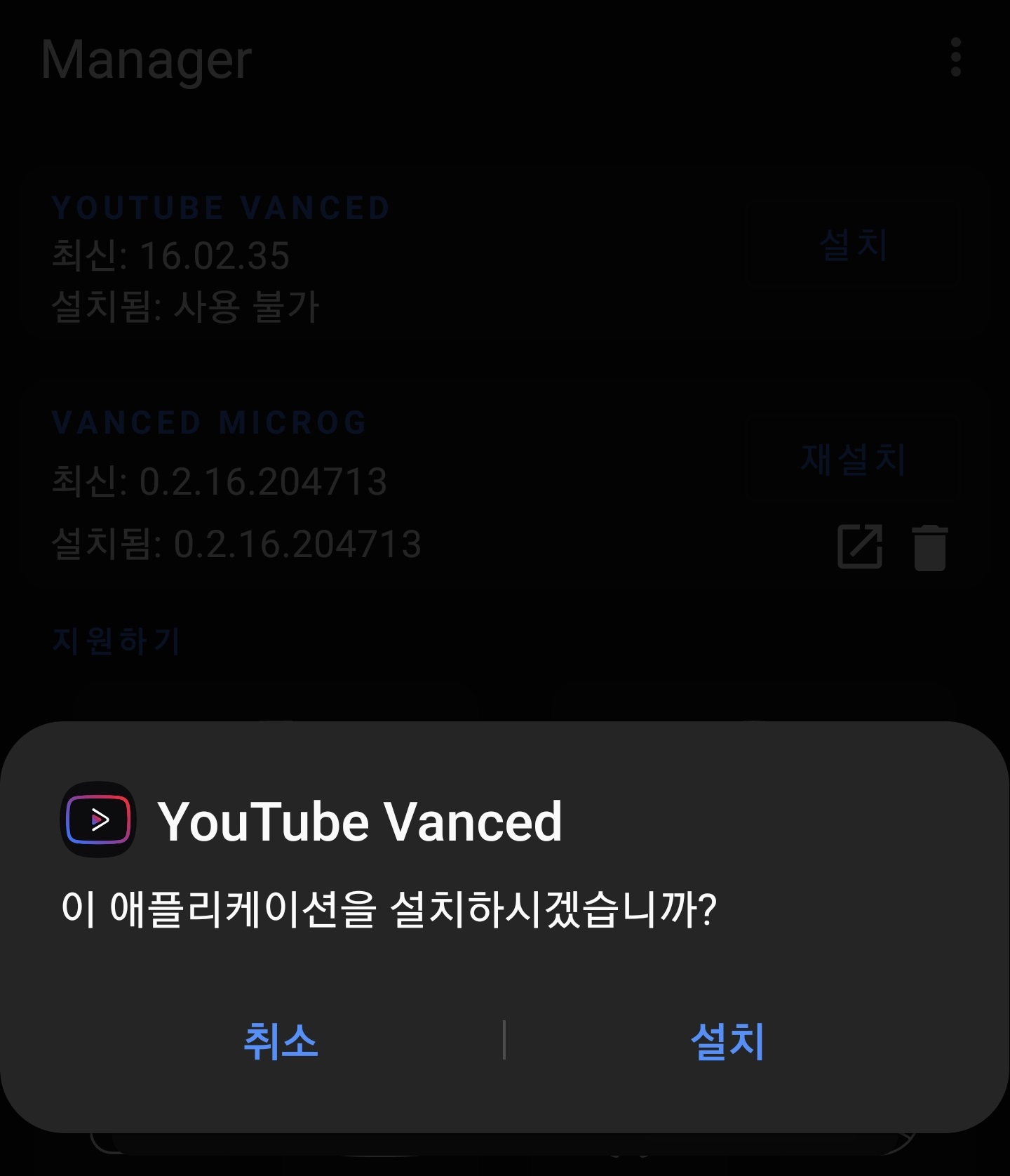Cancel the YouTube Vanced install with 취소

pos(281,1041)
